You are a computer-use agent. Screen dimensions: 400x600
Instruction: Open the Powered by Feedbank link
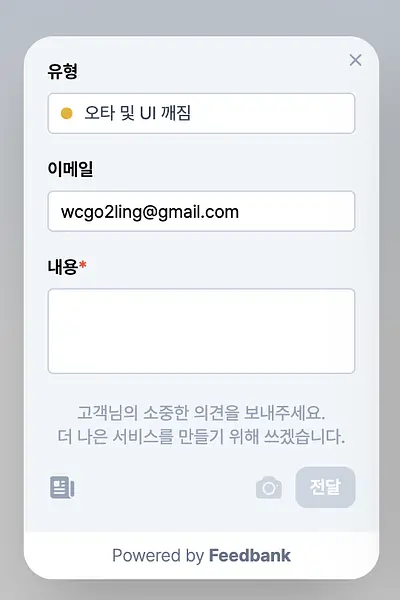coord(201,555)
